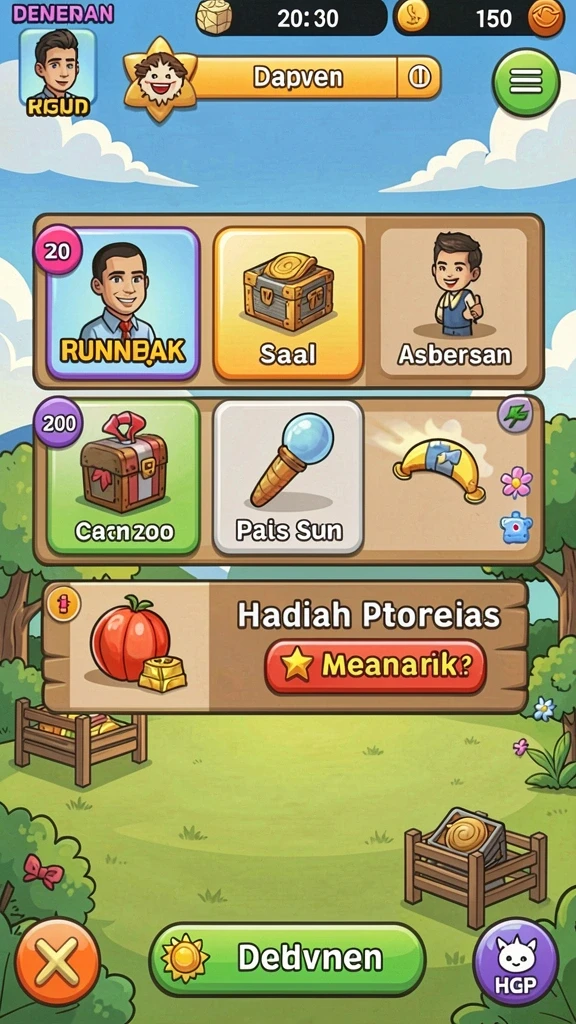Pause using the Dapven bar button
The width and height of the screenshot is (576, 1024).
pos(418,77)
